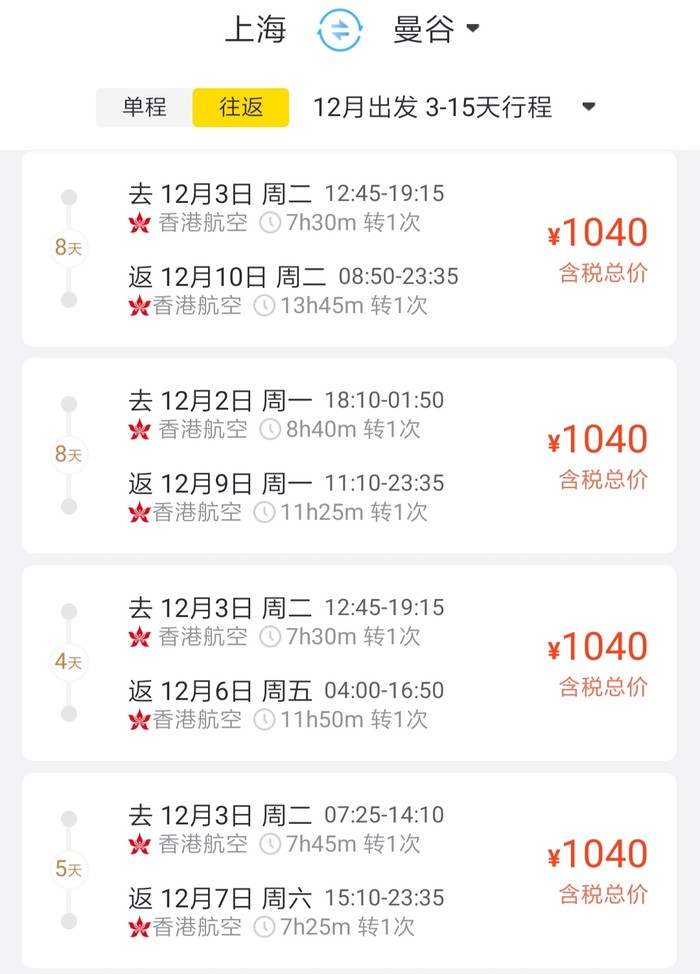This screenshot has width=700, height=974.
Task: Select the 往返 round-trip tab
Action: [241, 107]
